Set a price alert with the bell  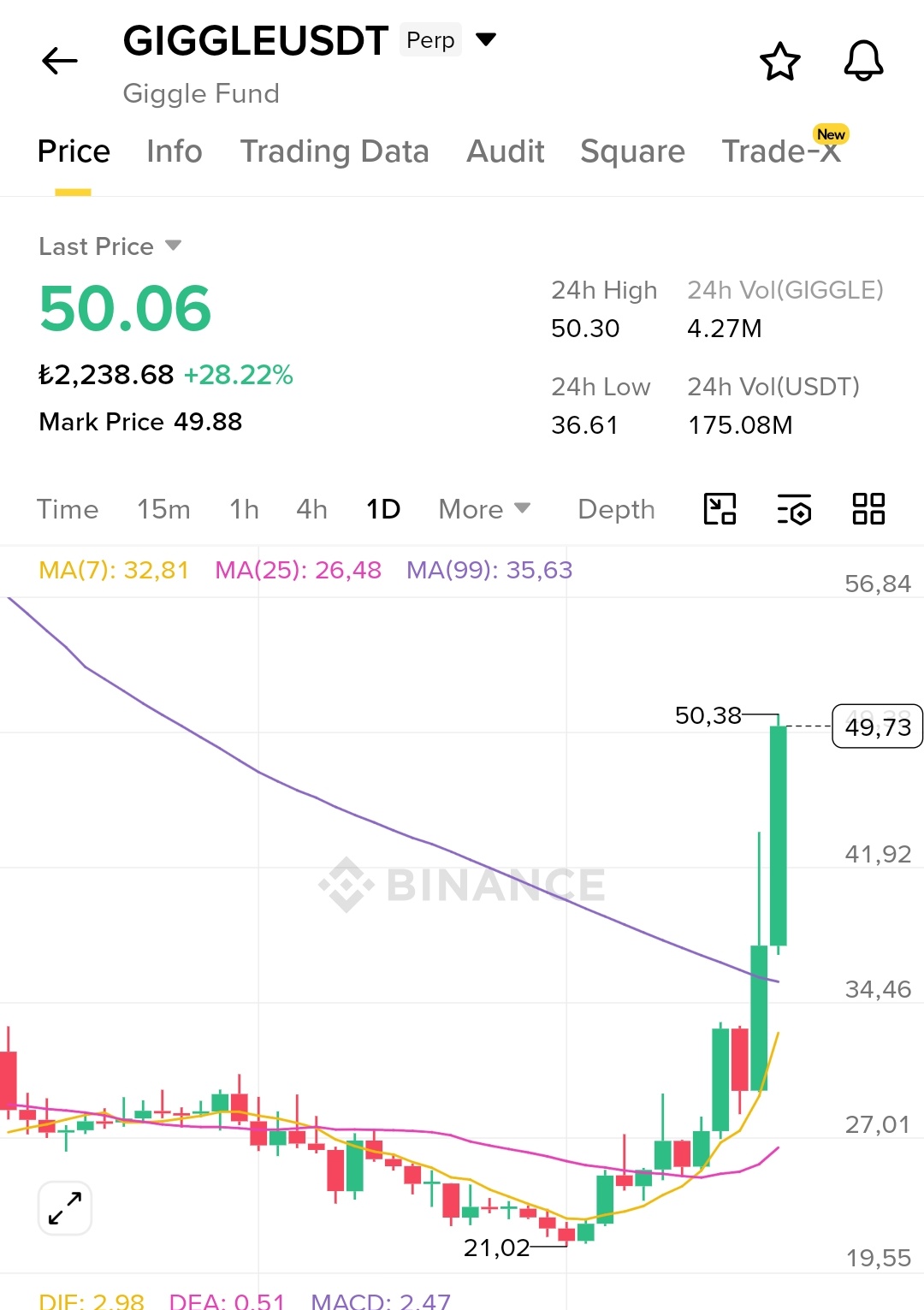coord(863,62)
